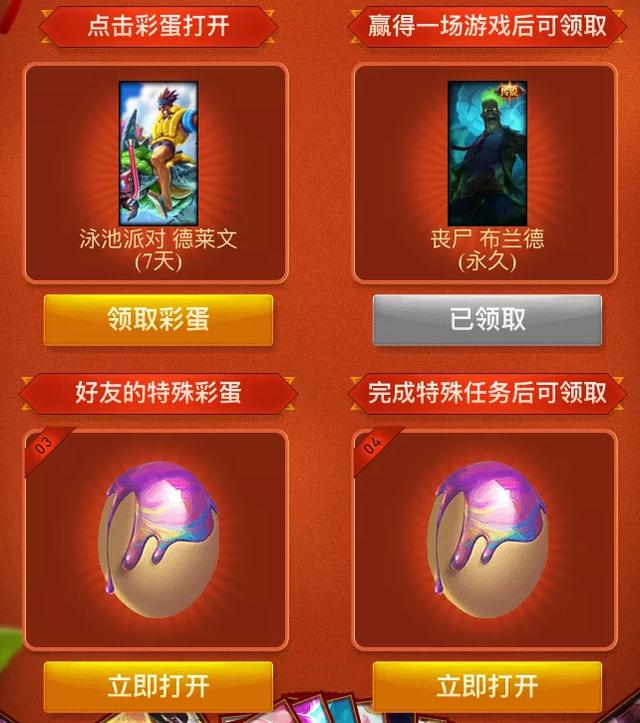Tap 立即打开 under 完成特殊任务后可领取
The width and height of the screenshot is (640, 723).
coord(487,686)
